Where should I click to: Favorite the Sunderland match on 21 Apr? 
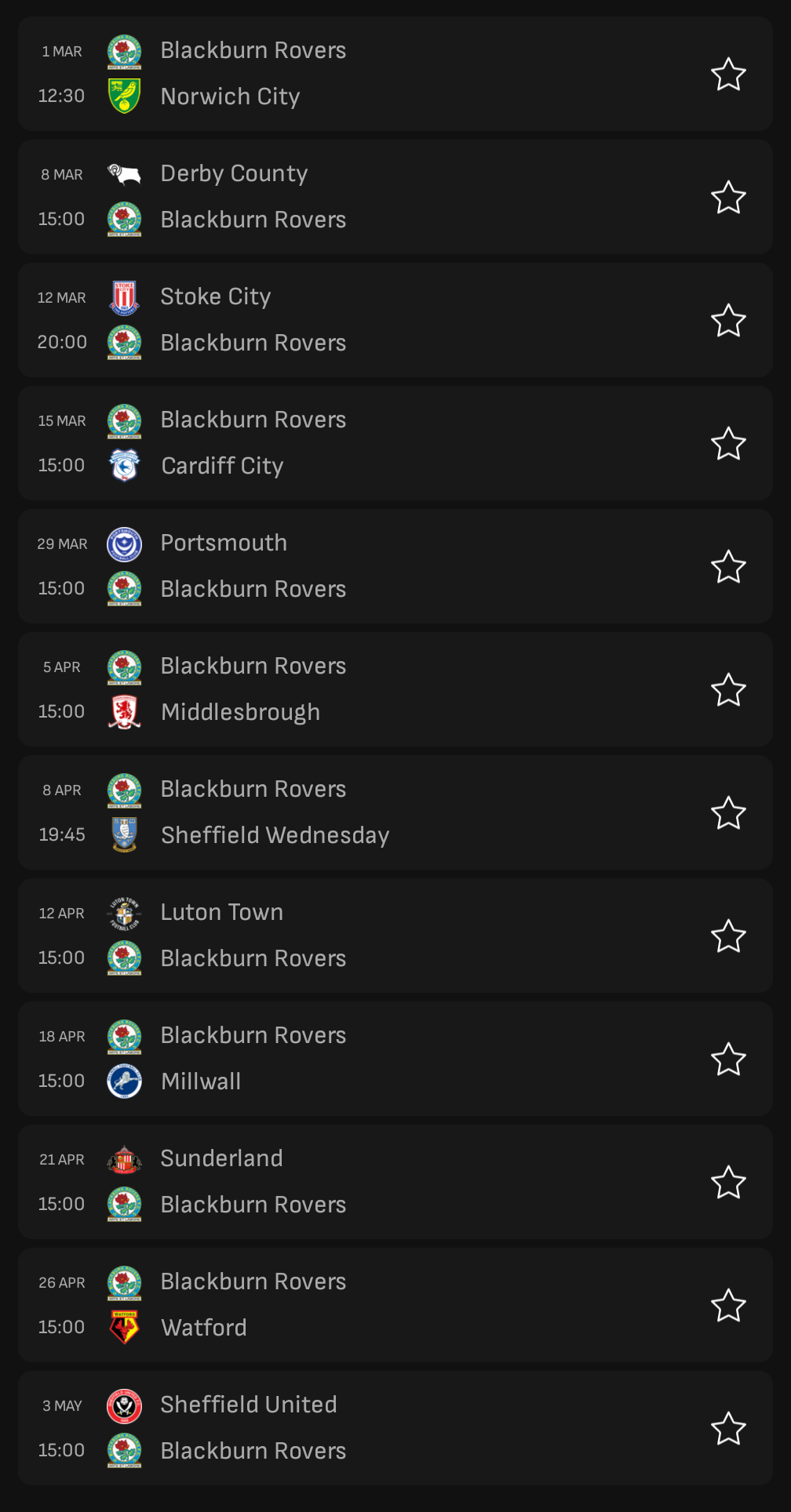pos(728,1182)
